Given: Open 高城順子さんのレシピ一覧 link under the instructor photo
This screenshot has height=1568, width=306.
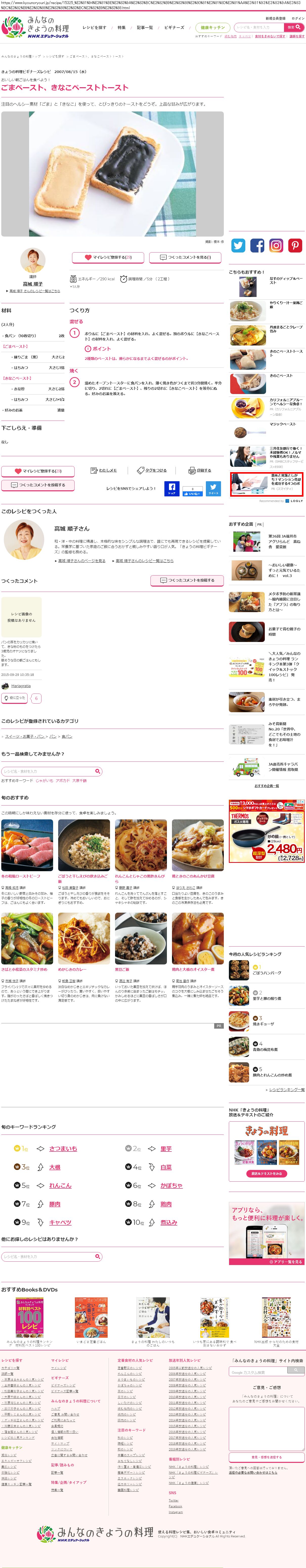Looking at the screenshot, I should point(34,291).
